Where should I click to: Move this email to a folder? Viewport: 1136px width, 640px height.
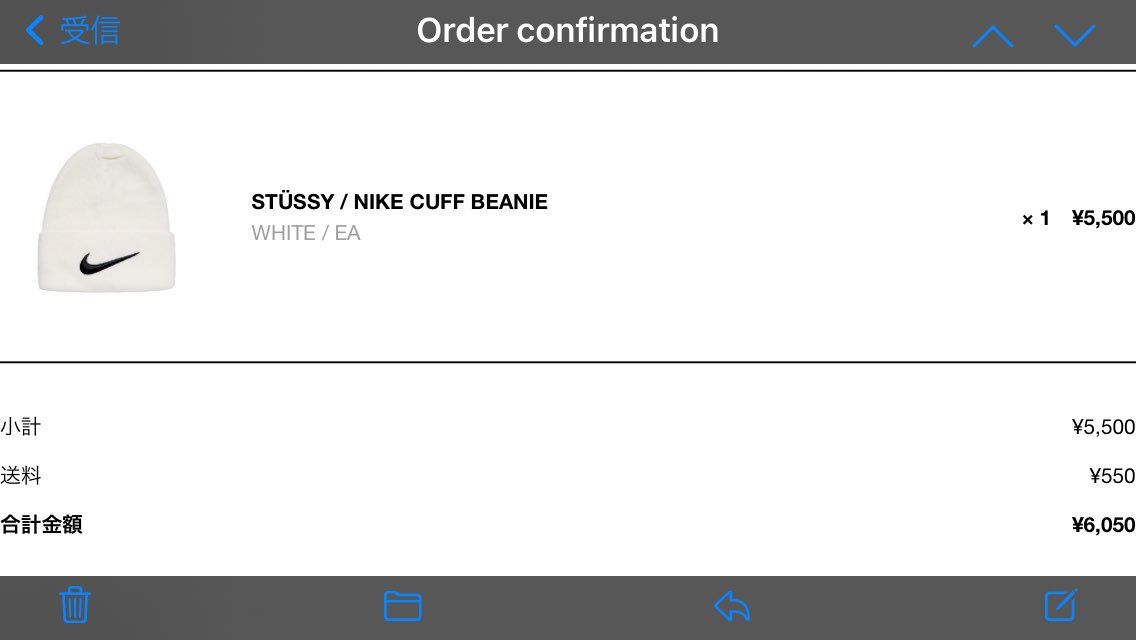[403, 606]
